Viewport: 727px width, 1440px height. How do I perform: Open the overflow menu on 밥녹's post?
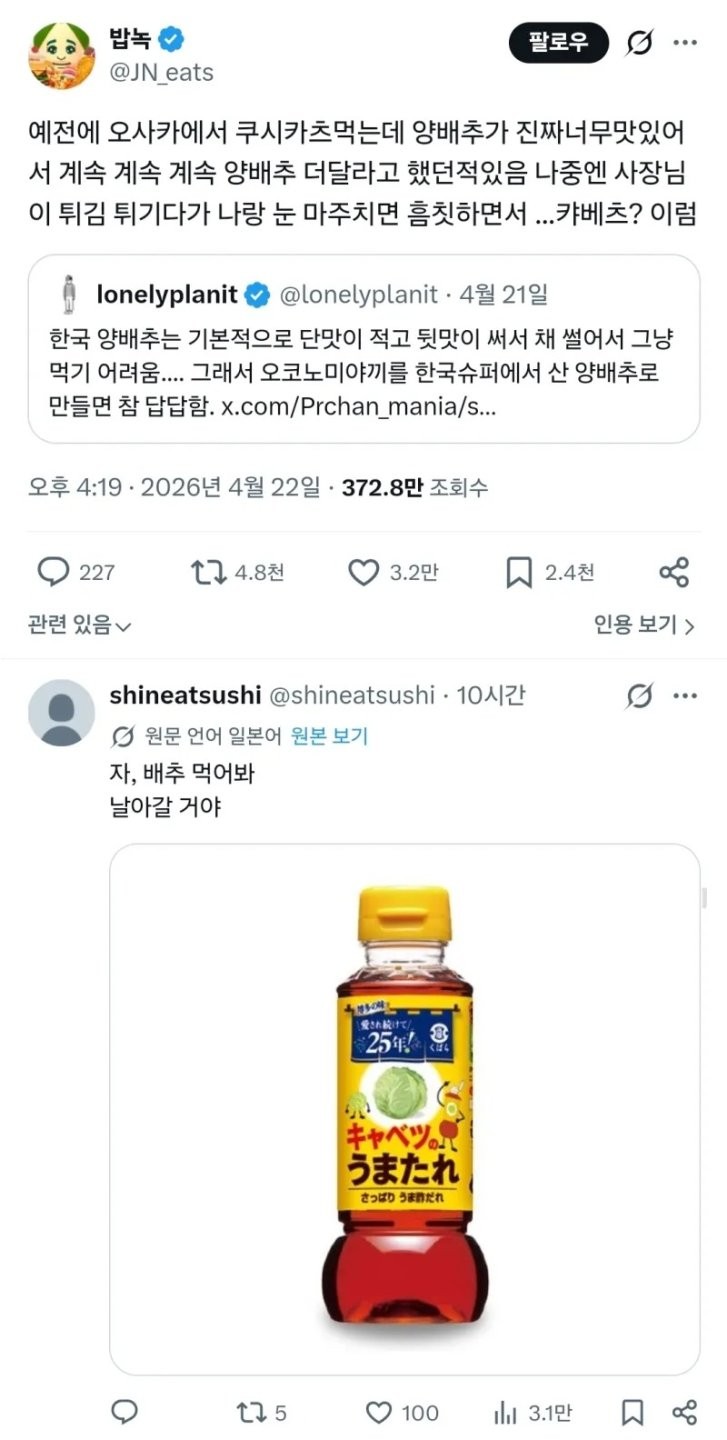tap(685, 43)
